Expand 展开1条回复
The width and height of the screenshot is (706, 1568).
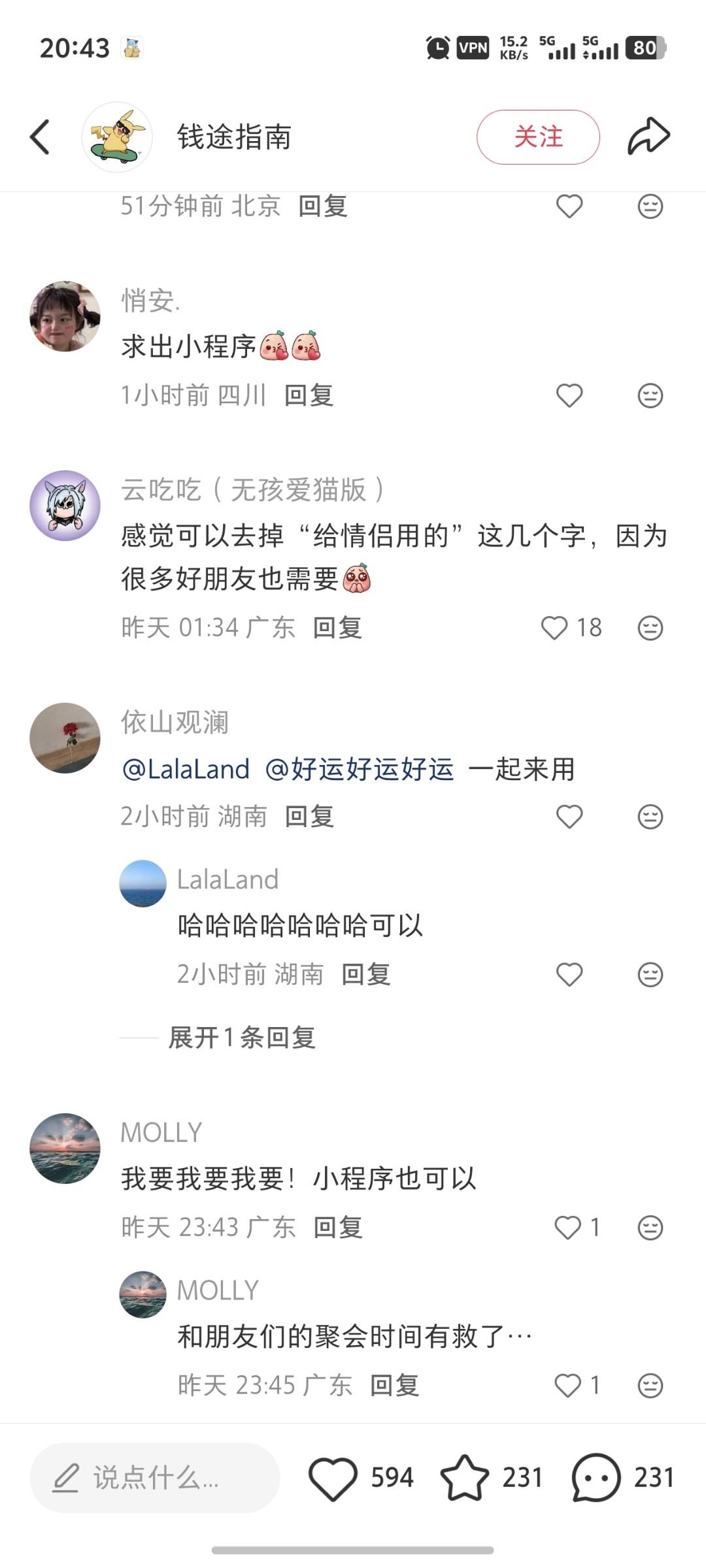[242, 1037]
